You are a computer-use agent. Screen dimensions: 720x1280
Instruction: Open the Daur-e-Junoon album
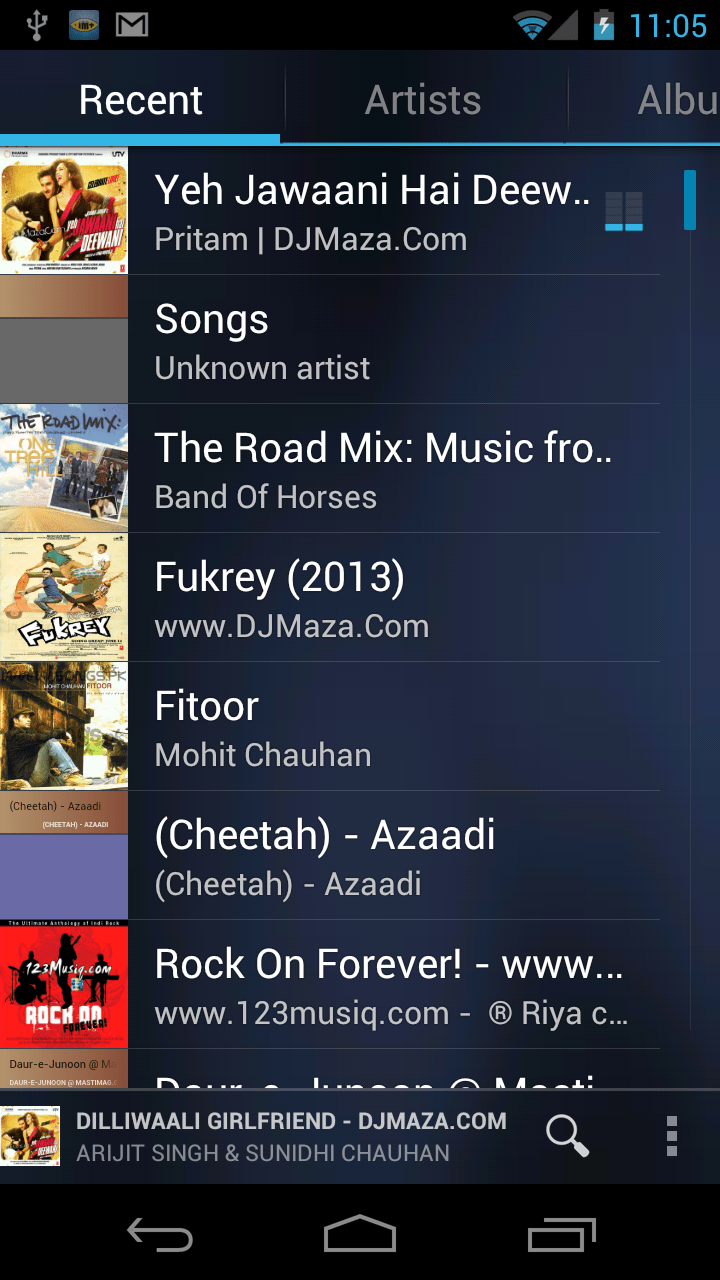click(x=370, y=1070)
